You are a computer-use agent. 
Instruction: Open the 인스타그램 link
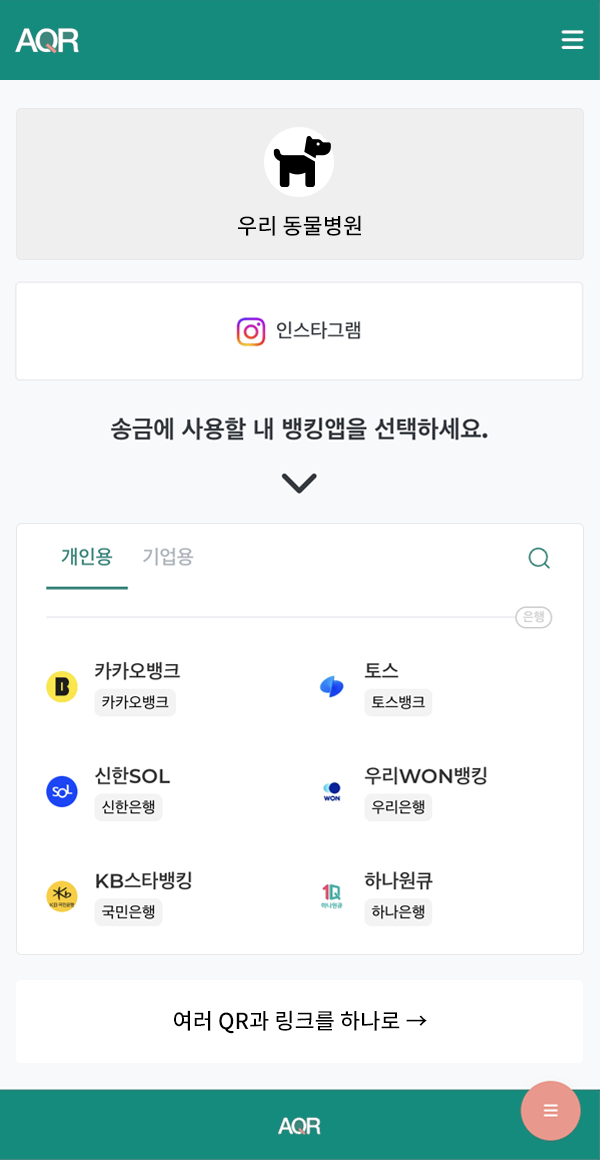point(299,331)
